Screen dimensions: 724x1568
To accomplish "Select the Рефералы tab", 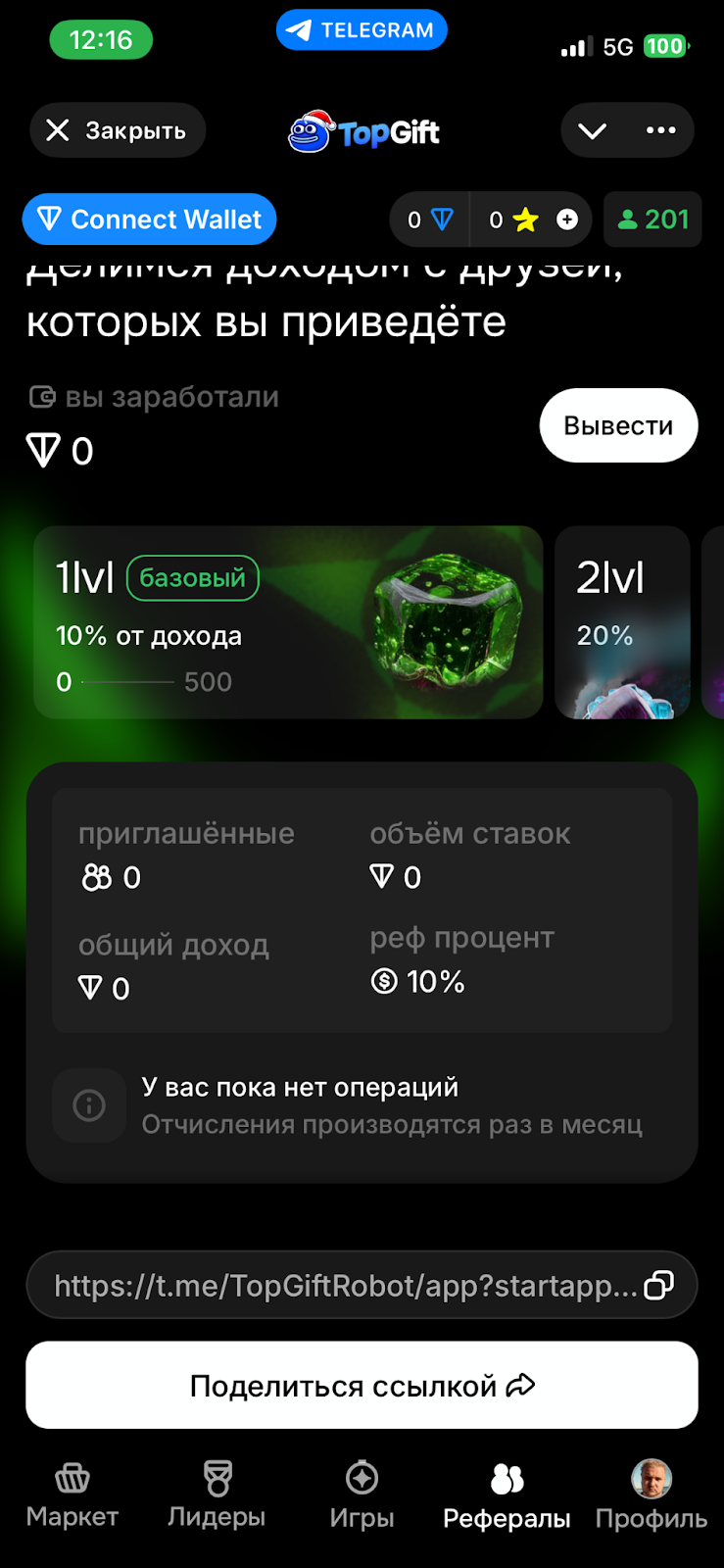I will coord(507,1495).
